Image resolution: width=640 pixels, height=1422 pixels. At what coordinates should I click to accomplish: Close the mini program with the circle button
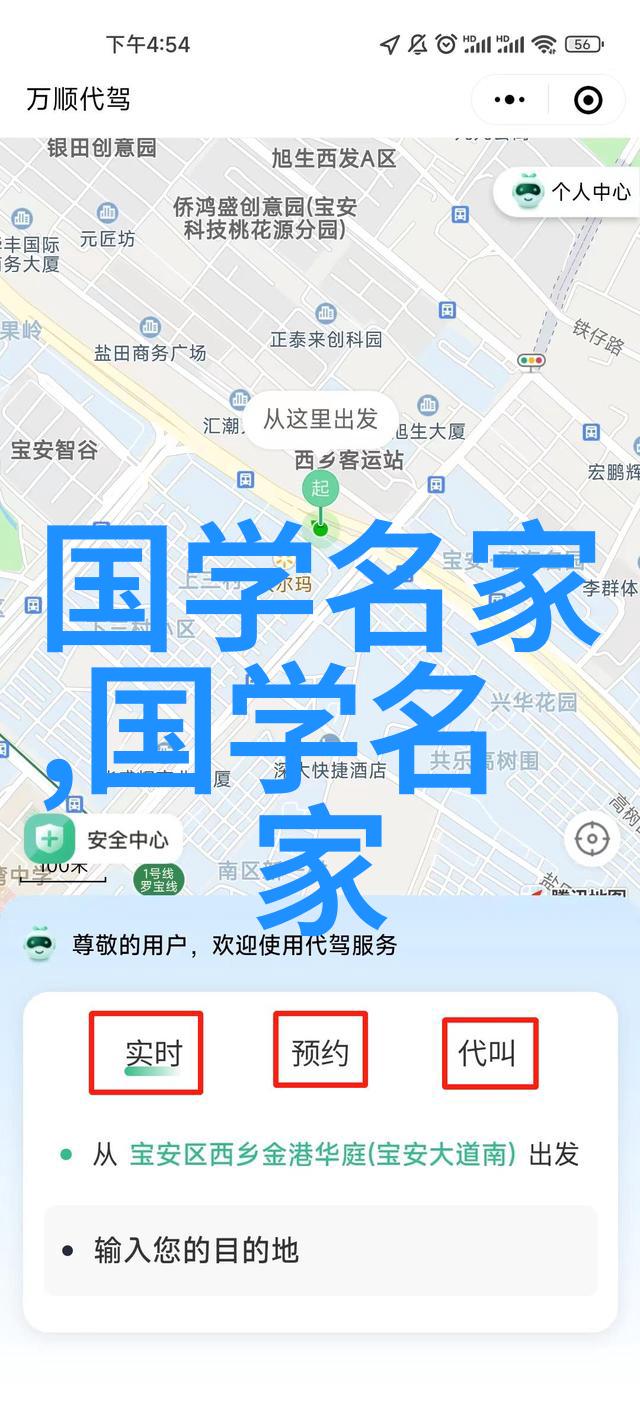click(588, 99)
